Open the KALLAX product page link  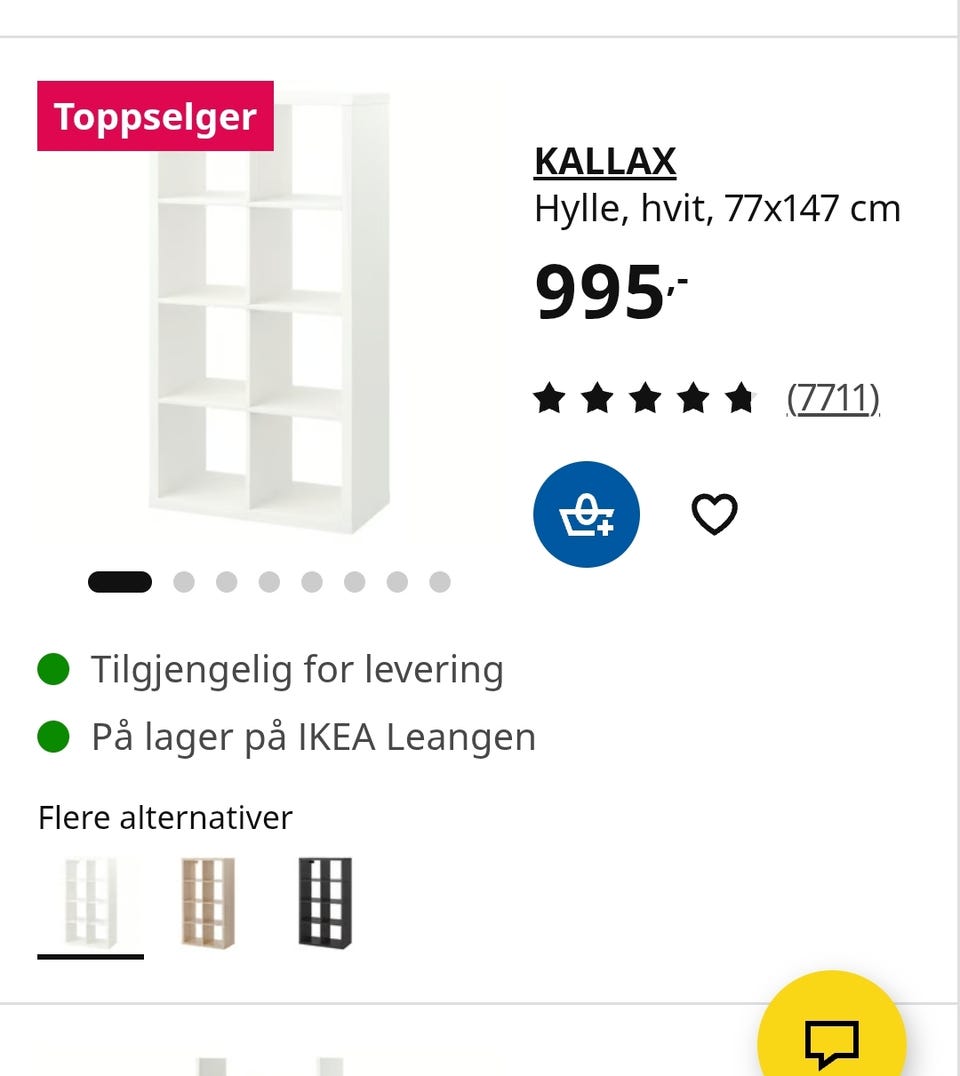604,160
